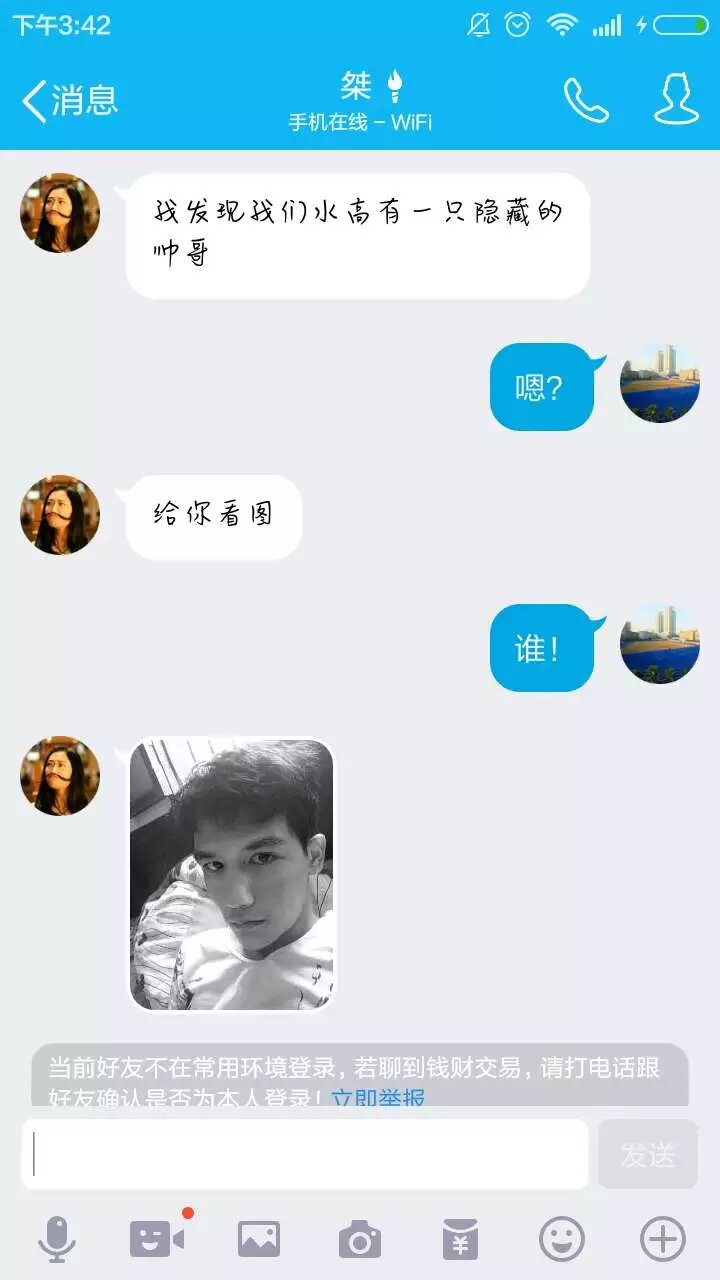Open the photo sent in chat
Image resolution: width=720 pixels, height=1280 pixels.
coord(232,875)
